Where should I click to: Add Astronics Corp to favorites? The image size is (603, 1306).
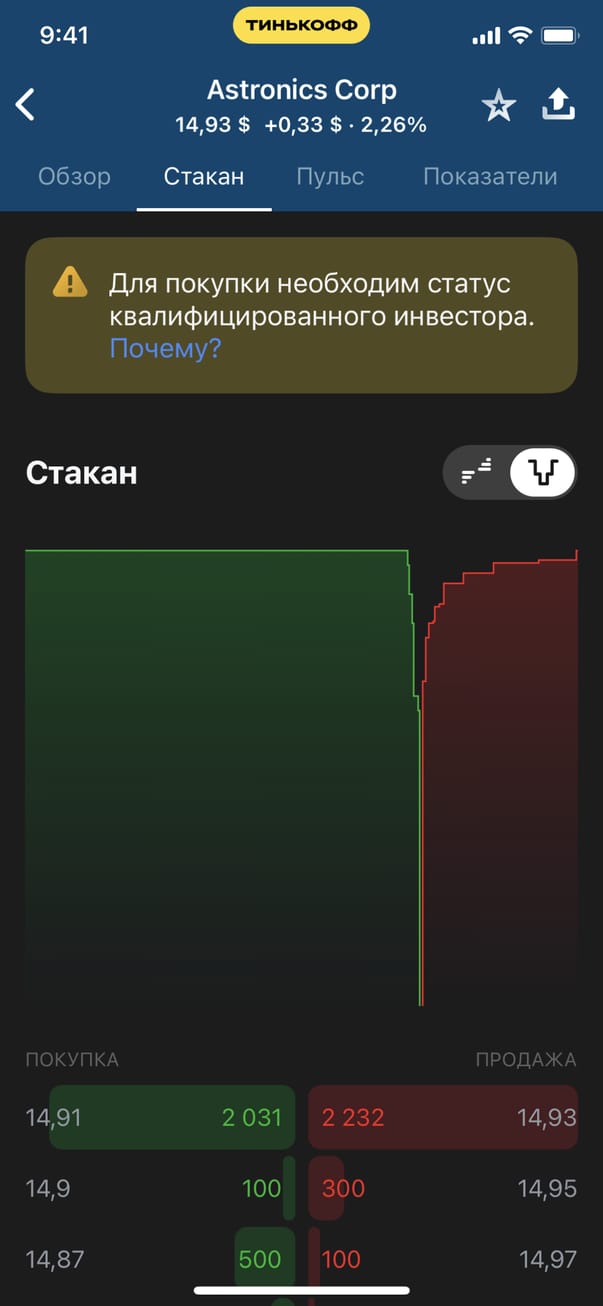[x=498, y=106]
